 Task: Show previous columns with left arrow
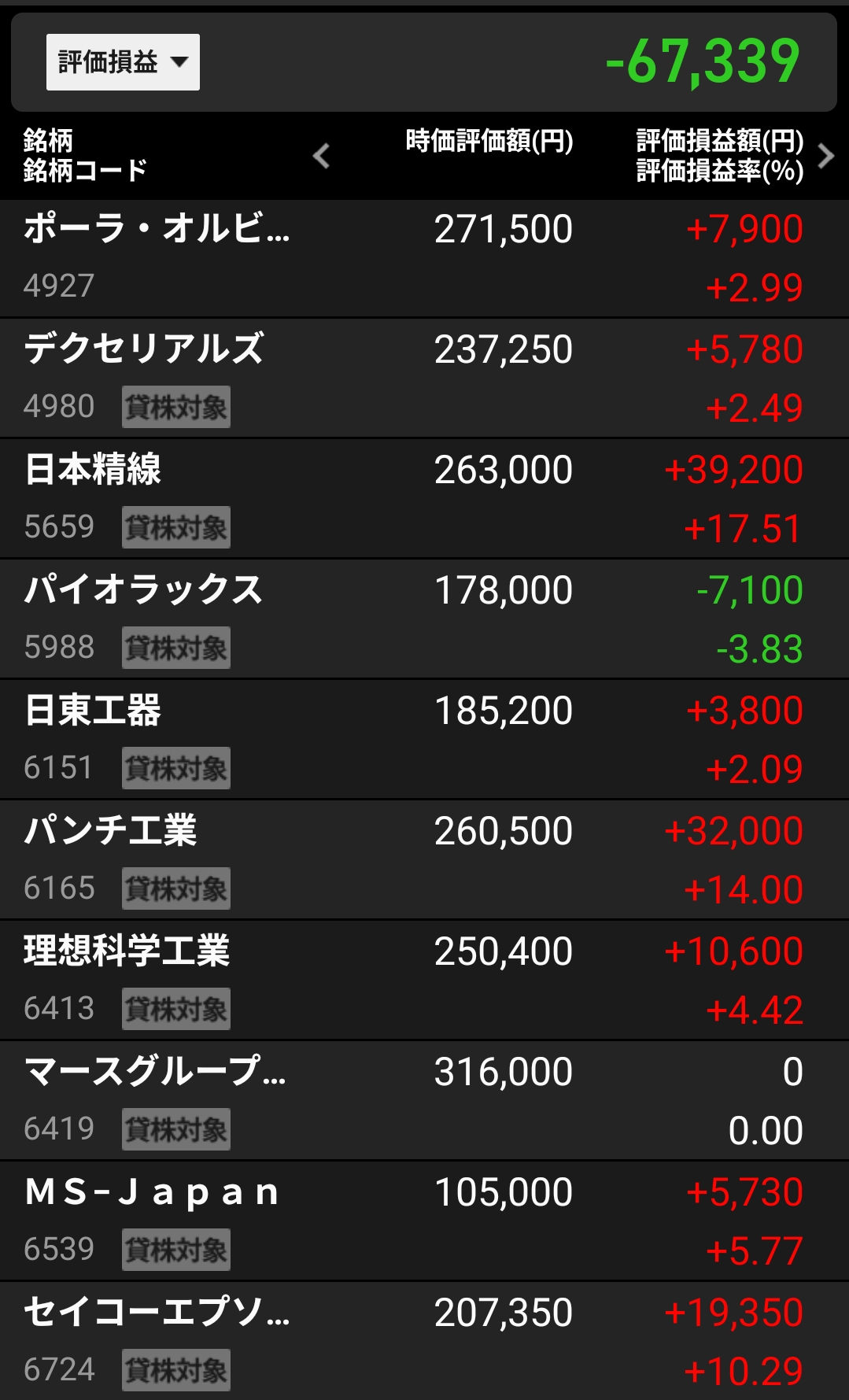pos(321,156)
